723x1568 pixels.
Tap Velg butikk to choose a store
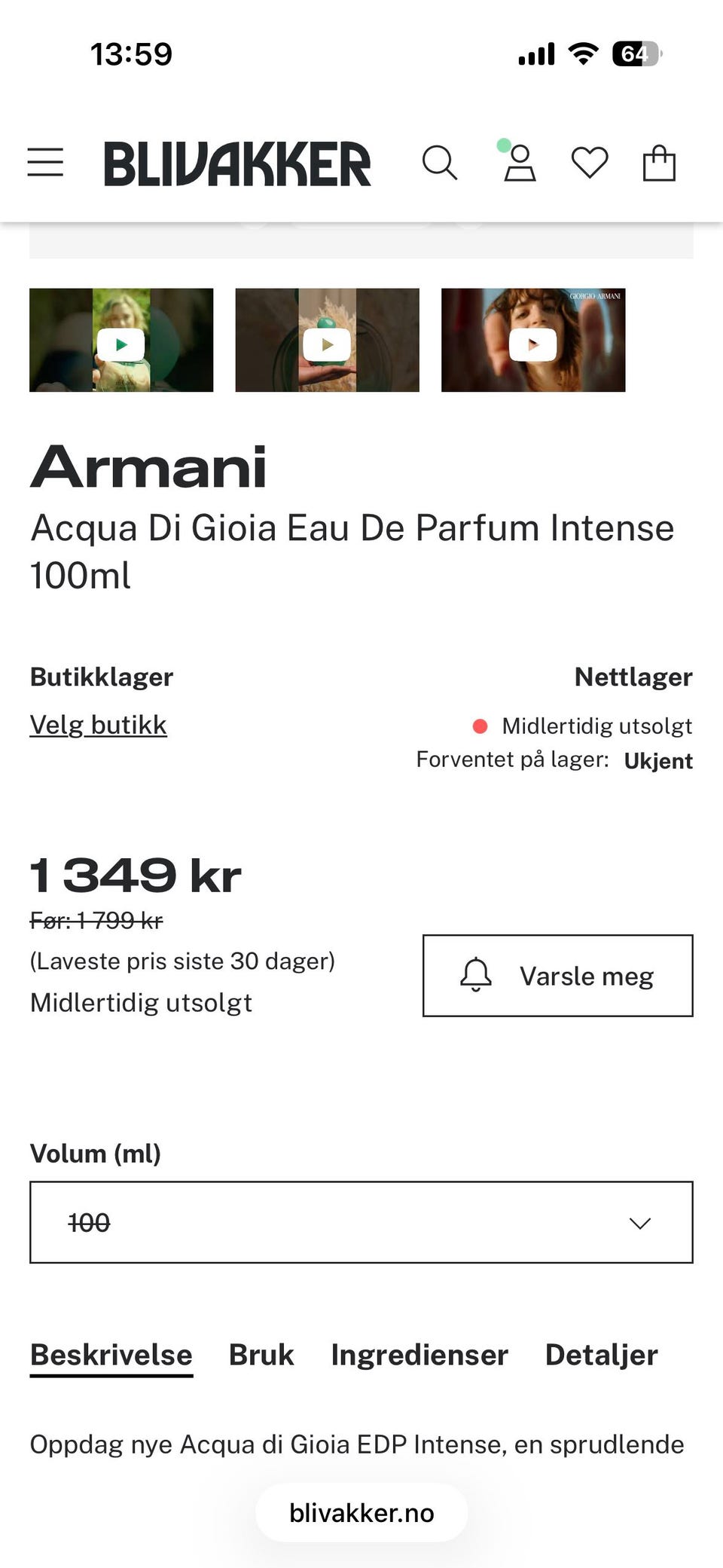pos(98,725)
